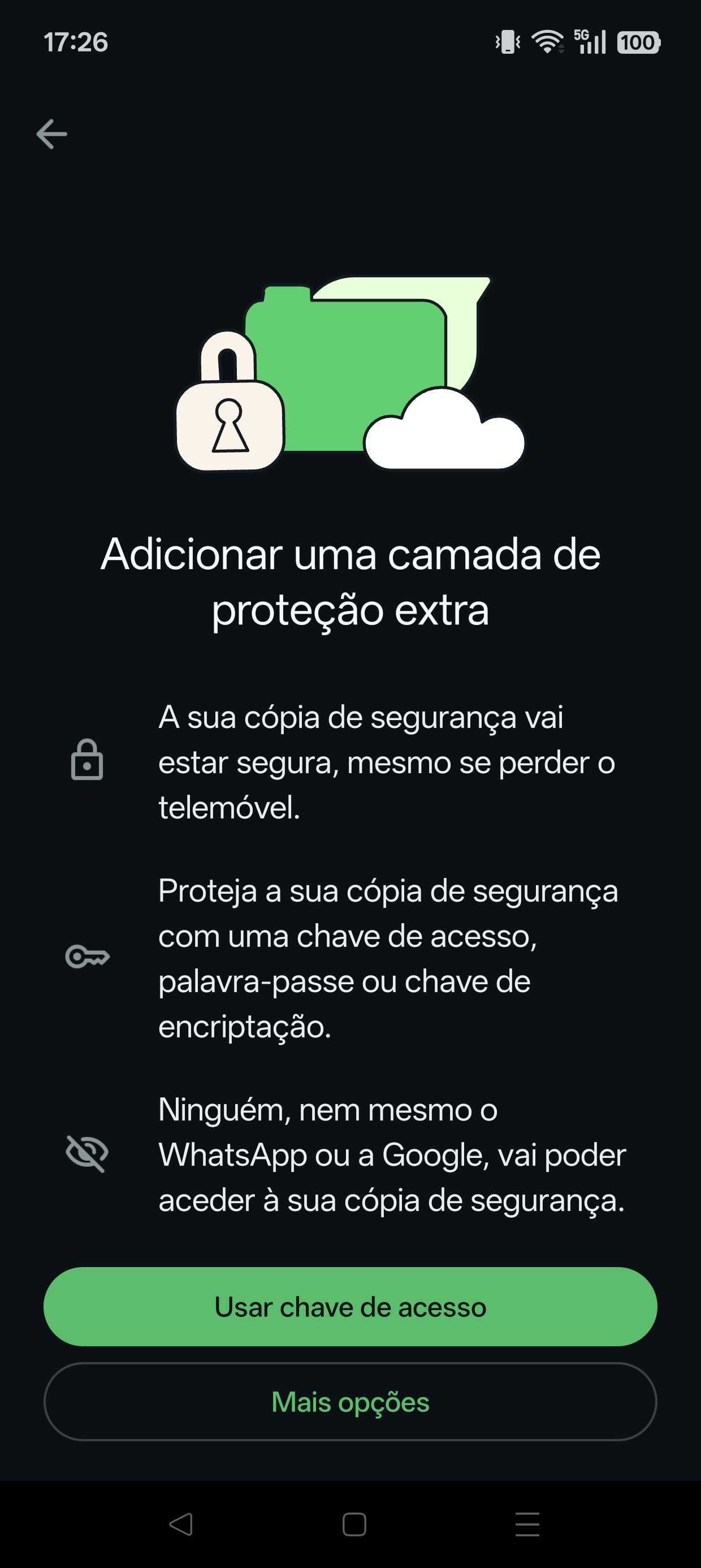Open the recent apps menu

pos(527,1524)
